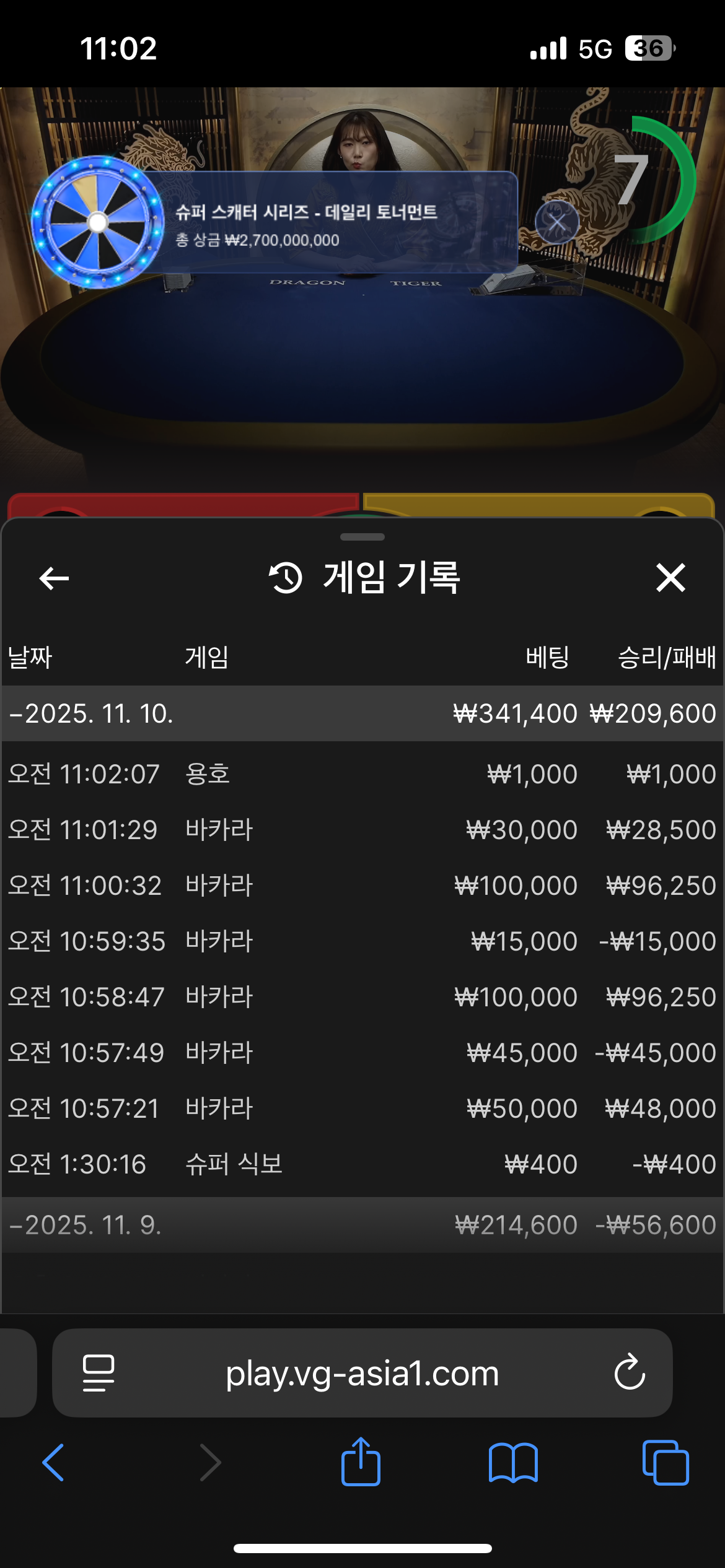Open the 오전 10:57:49 바카라 record
The height and width of the screenshot is (1568, 725).
pyautogui.click(x=362, y=1053)
